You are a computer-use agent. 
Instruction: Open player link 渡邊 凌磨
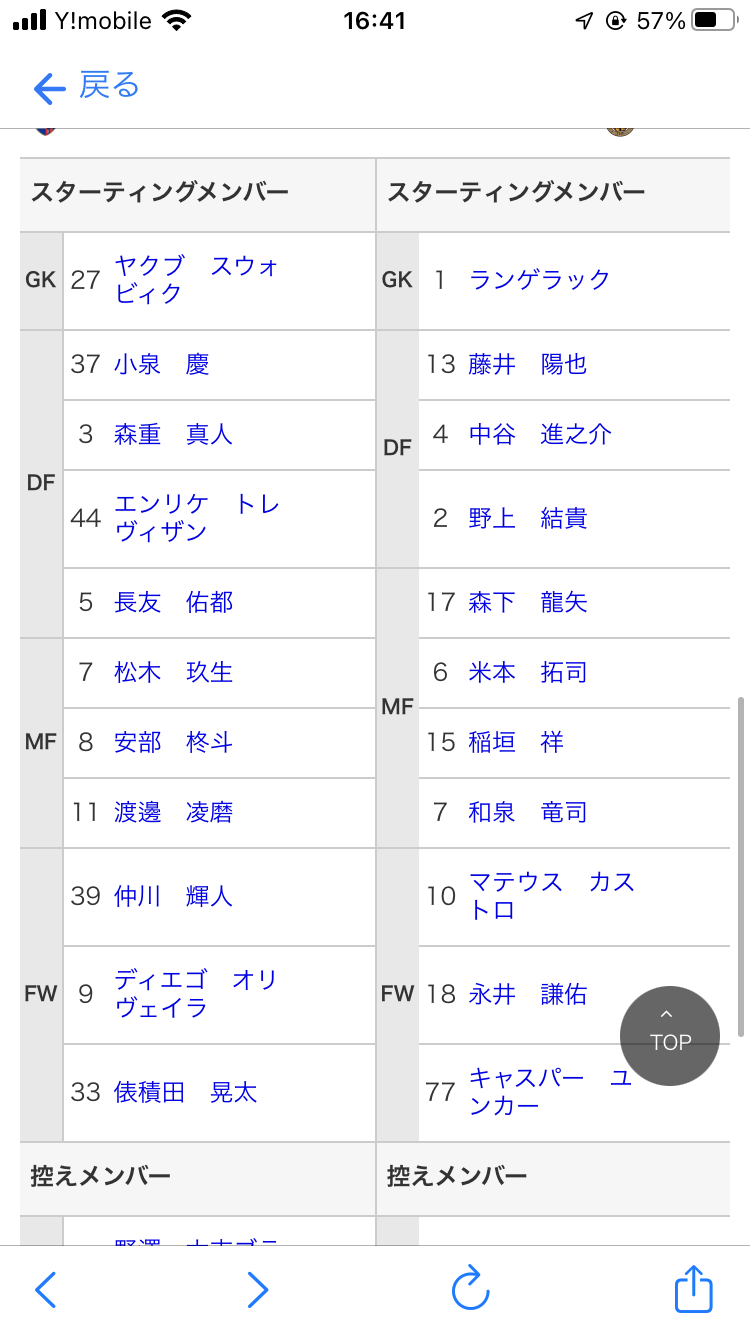[173, 813]
